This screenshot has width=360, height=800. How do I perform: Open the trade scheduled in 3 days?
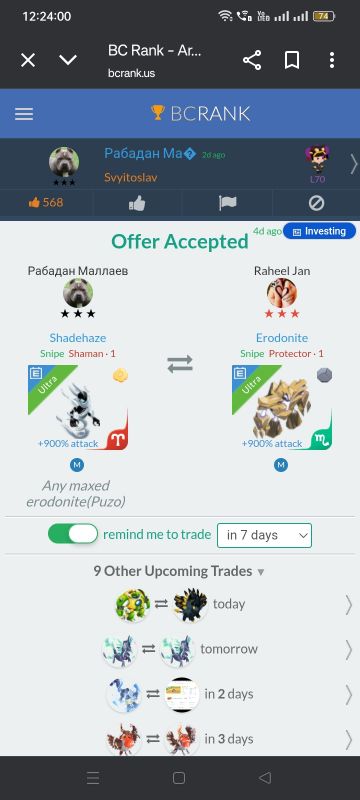coord(180,739)
